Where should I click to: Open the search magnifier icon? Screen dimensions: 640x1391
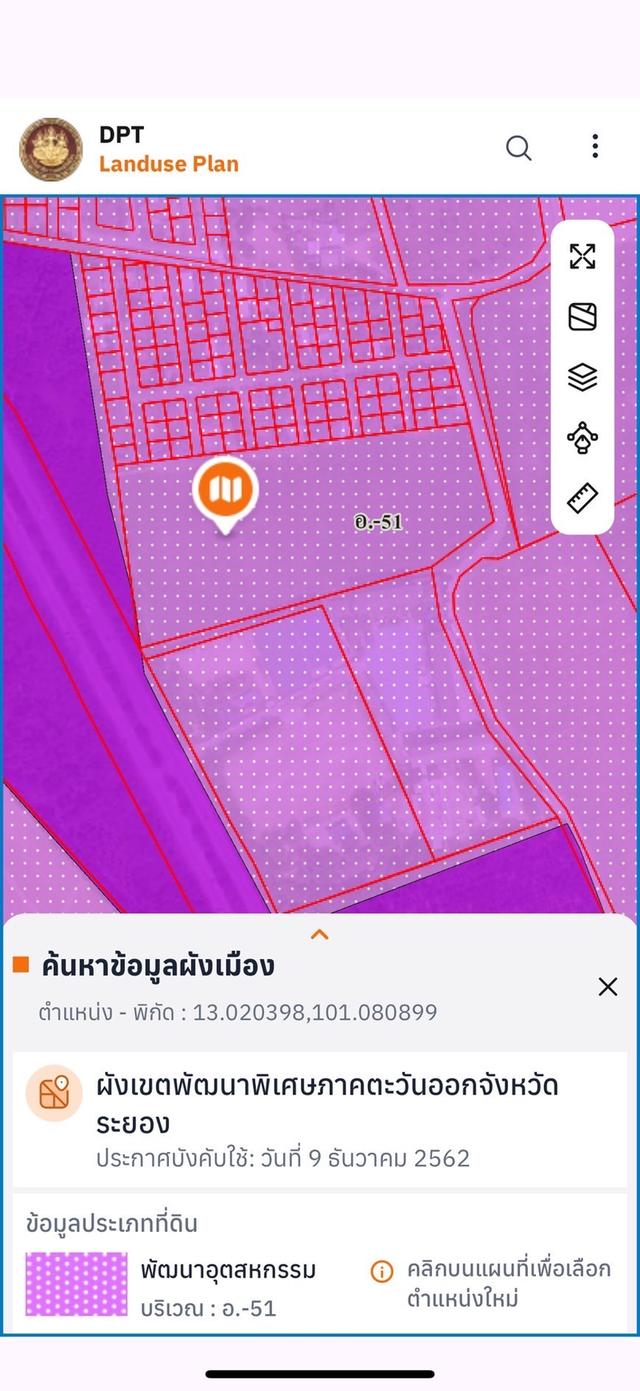pos(518,148)
